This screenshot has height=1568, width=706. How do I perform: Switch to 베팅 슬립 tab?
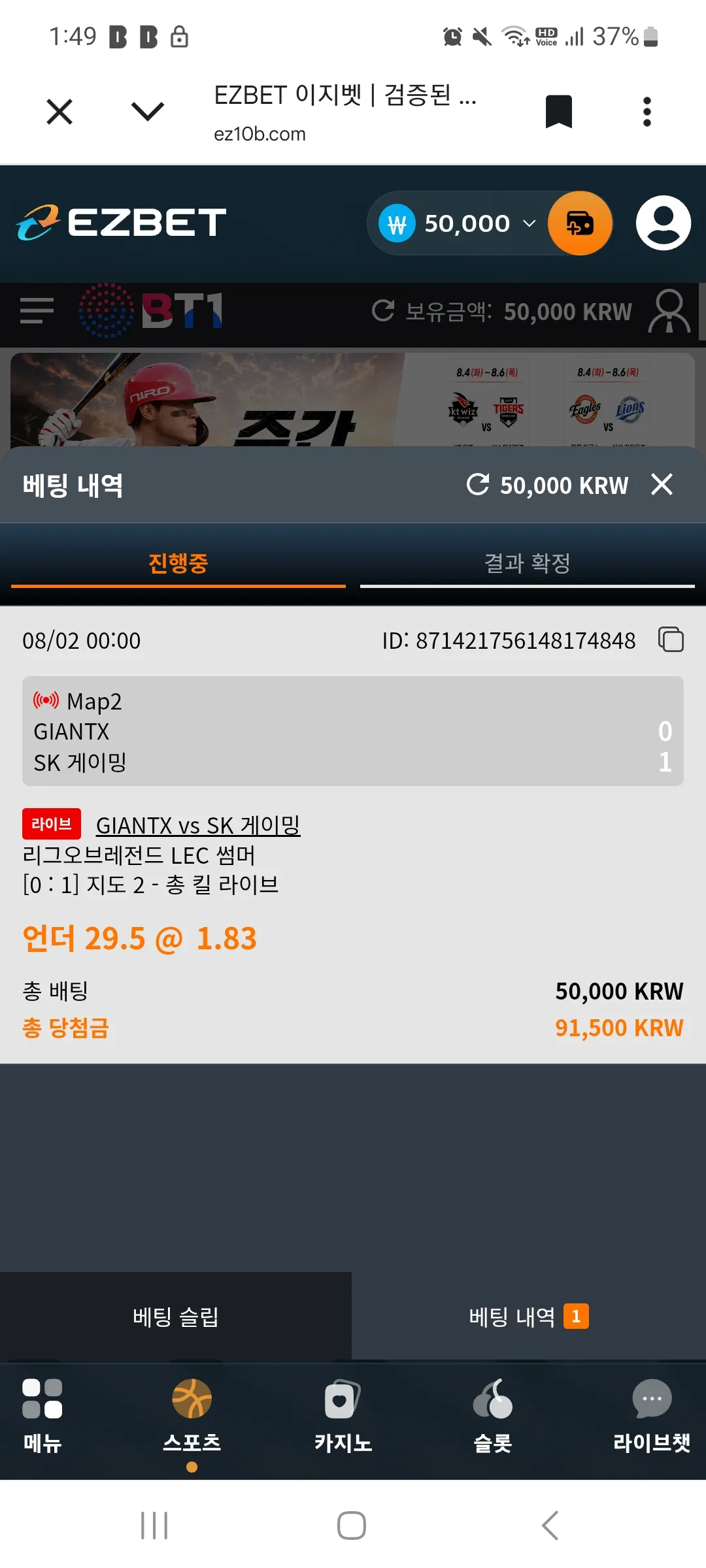[x=176, y=1316]
